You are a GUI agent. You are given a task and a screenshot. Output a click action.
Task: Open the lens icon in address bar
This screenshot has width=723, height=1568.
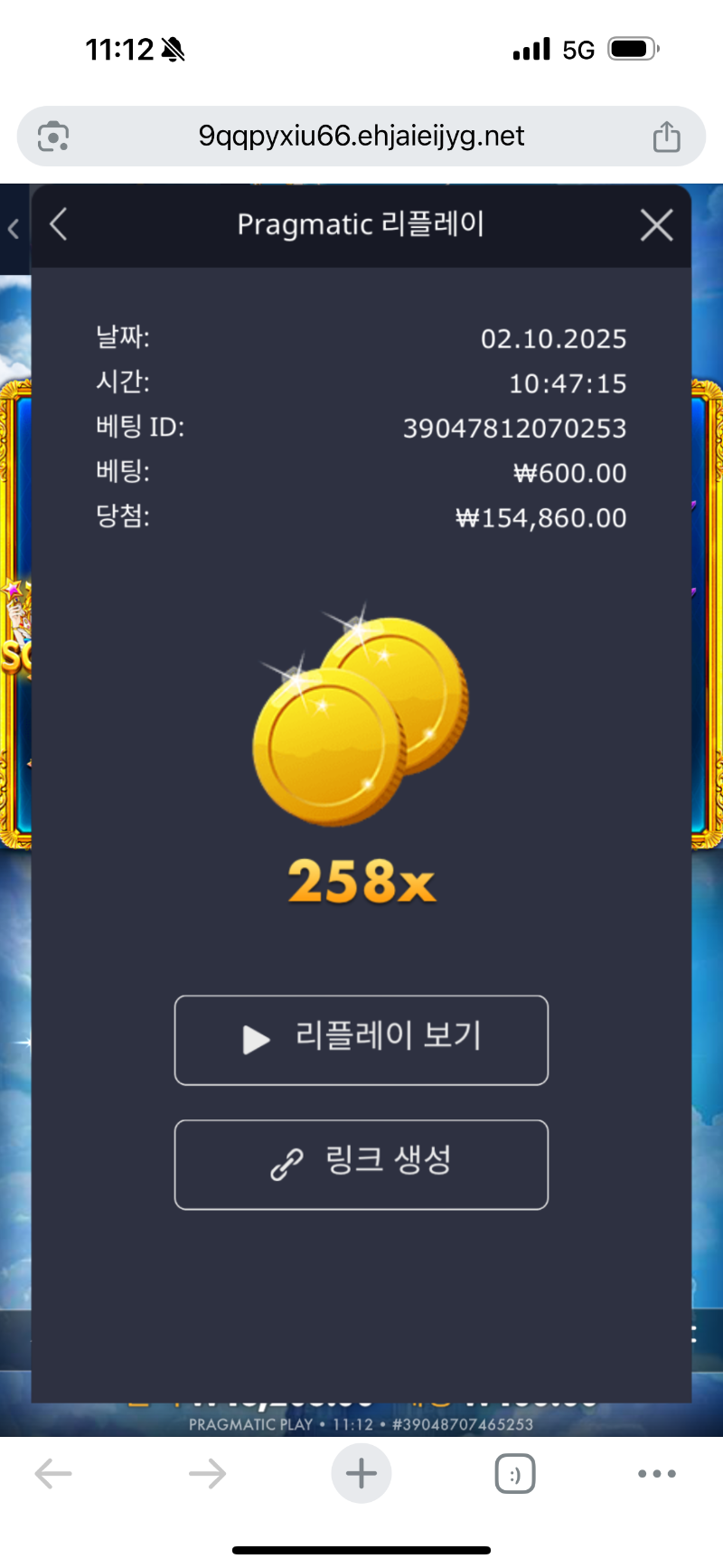pyautogui.click(x=53, y=137)
